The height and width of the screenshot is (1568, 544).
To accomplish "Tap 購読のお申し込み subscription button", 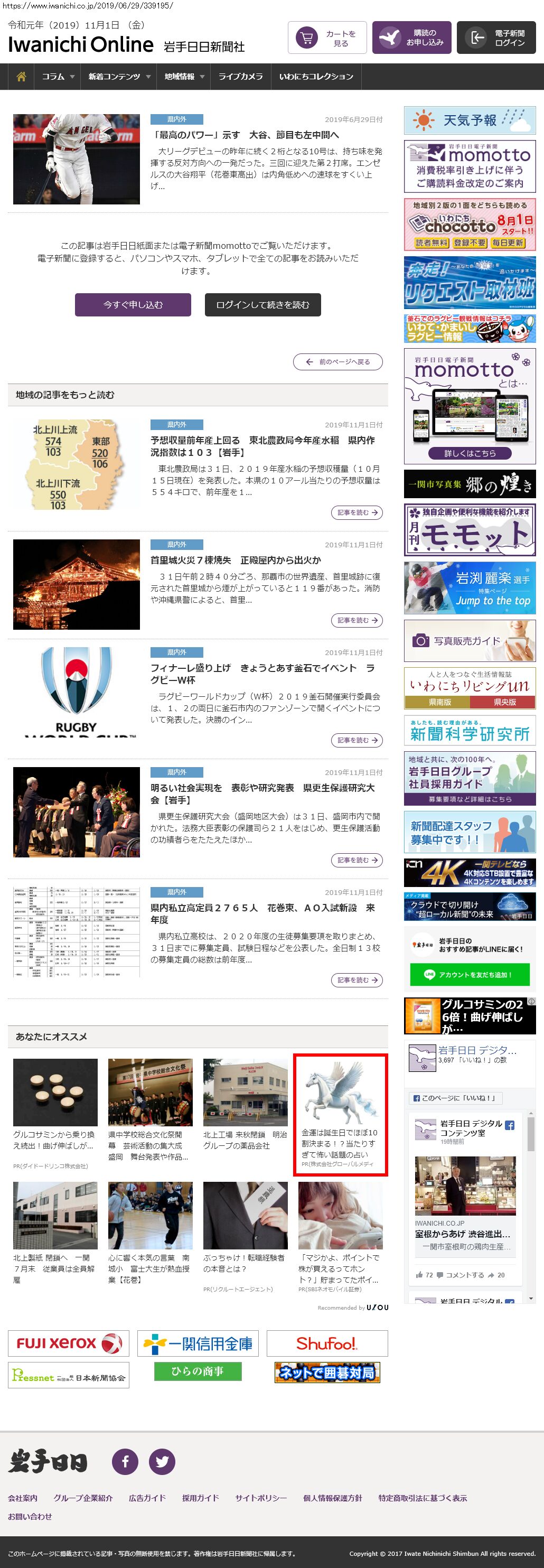I will point(412,38).
